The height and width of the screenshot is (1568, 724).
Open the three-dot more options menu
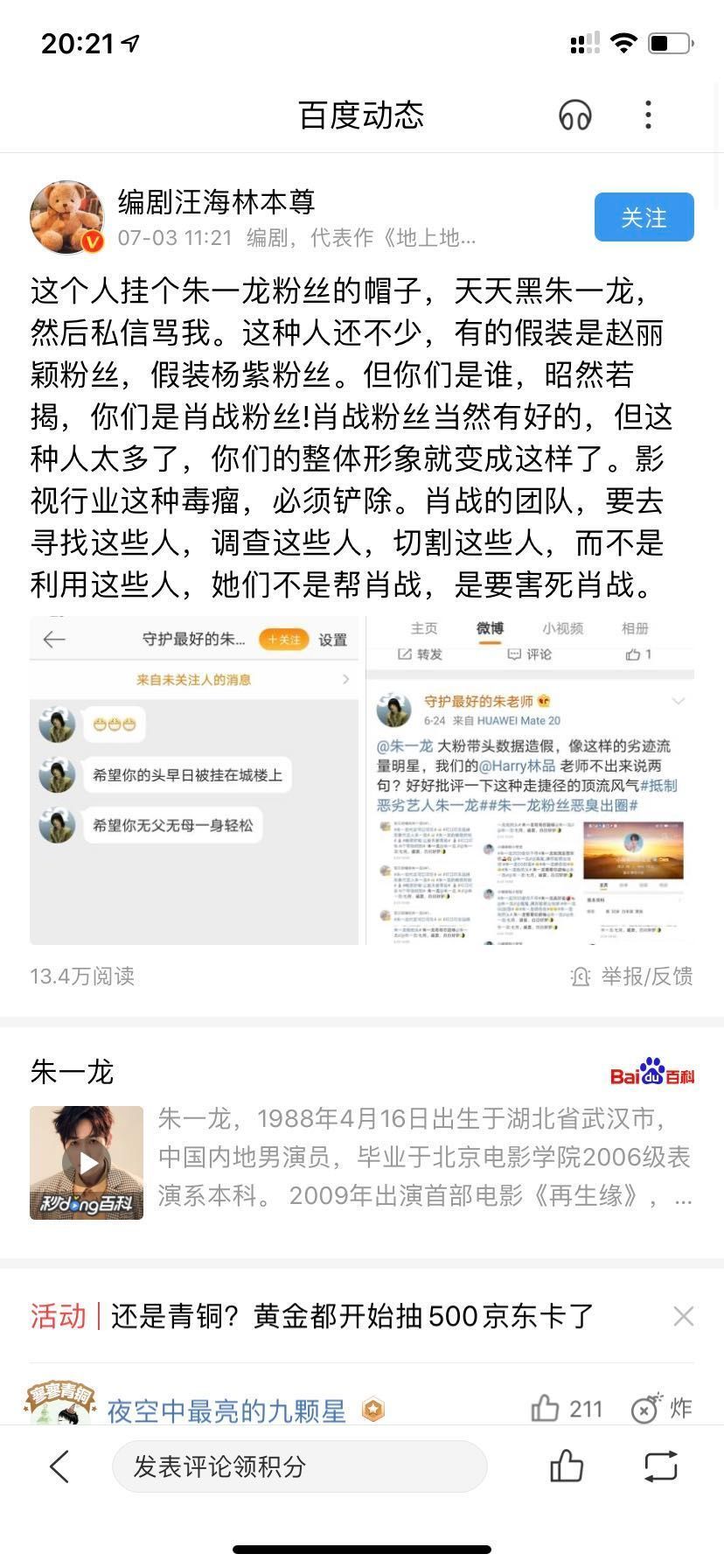[647, 115]
